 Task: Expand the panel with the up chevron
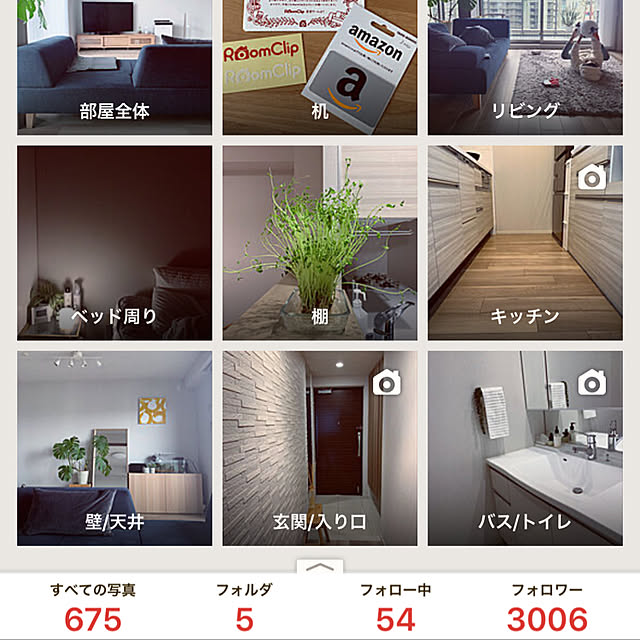tap(319, 567)
